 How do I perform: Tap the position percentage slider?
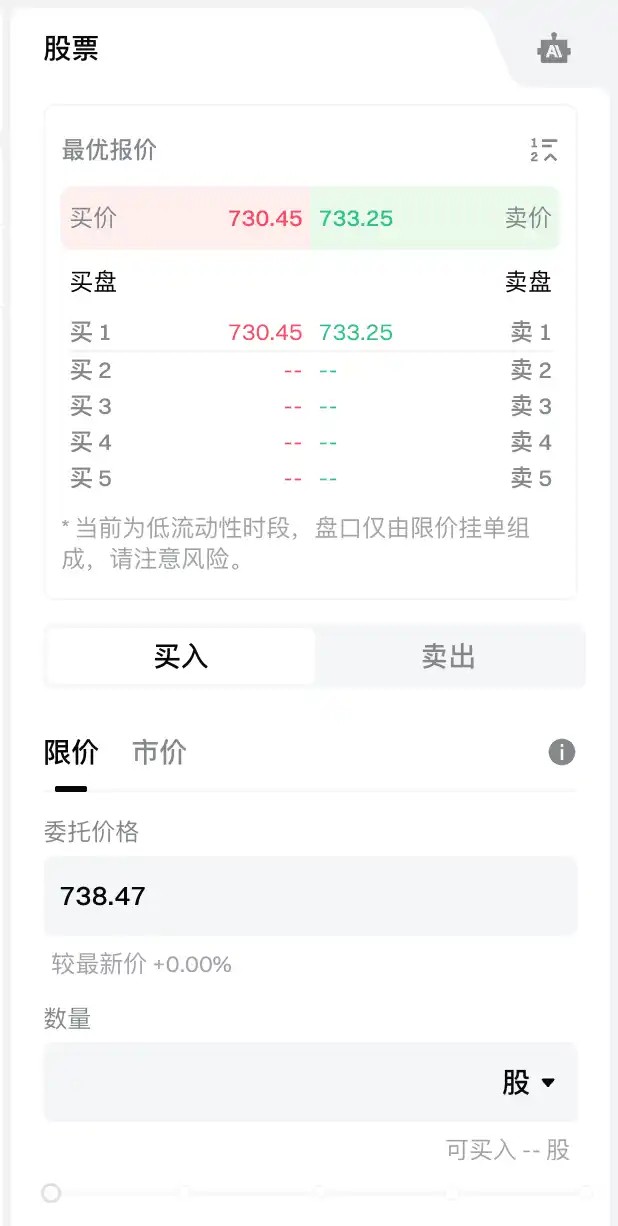pos(318,1192)
